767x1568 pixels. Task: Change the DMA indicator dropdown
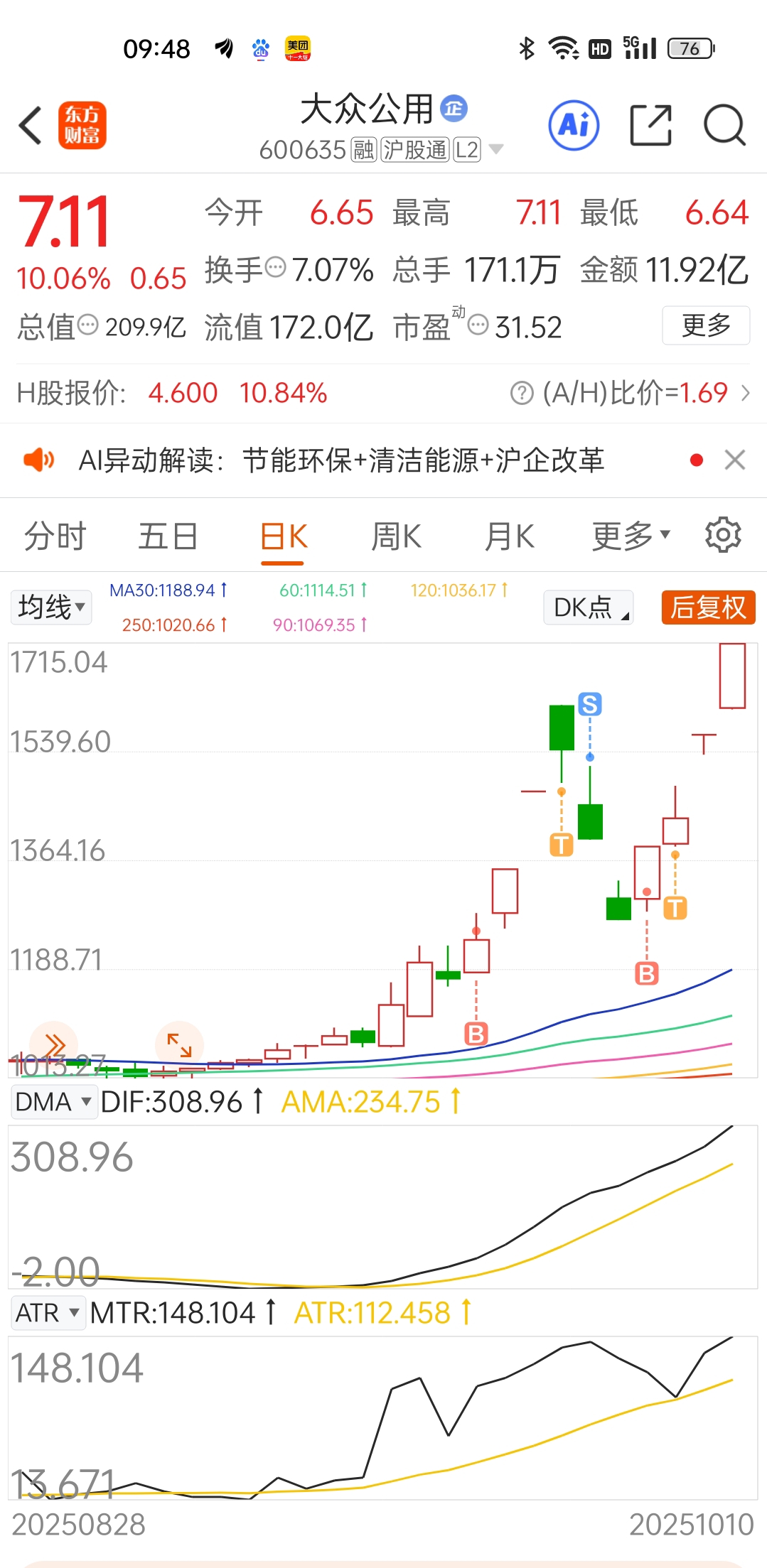pos(53,1102)
